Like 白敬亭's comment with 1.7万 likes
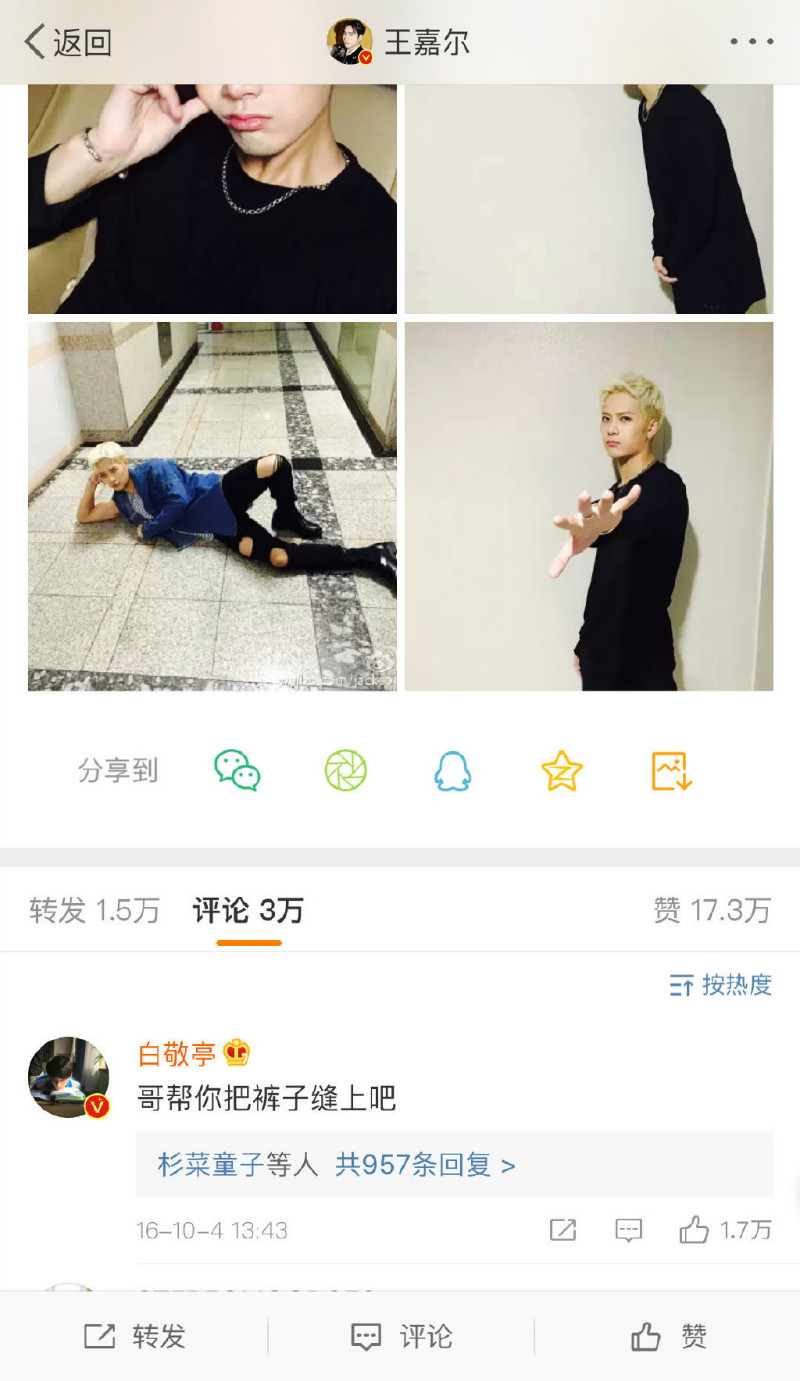Screen dimensions: 800x1381 tap(725, 1230)
